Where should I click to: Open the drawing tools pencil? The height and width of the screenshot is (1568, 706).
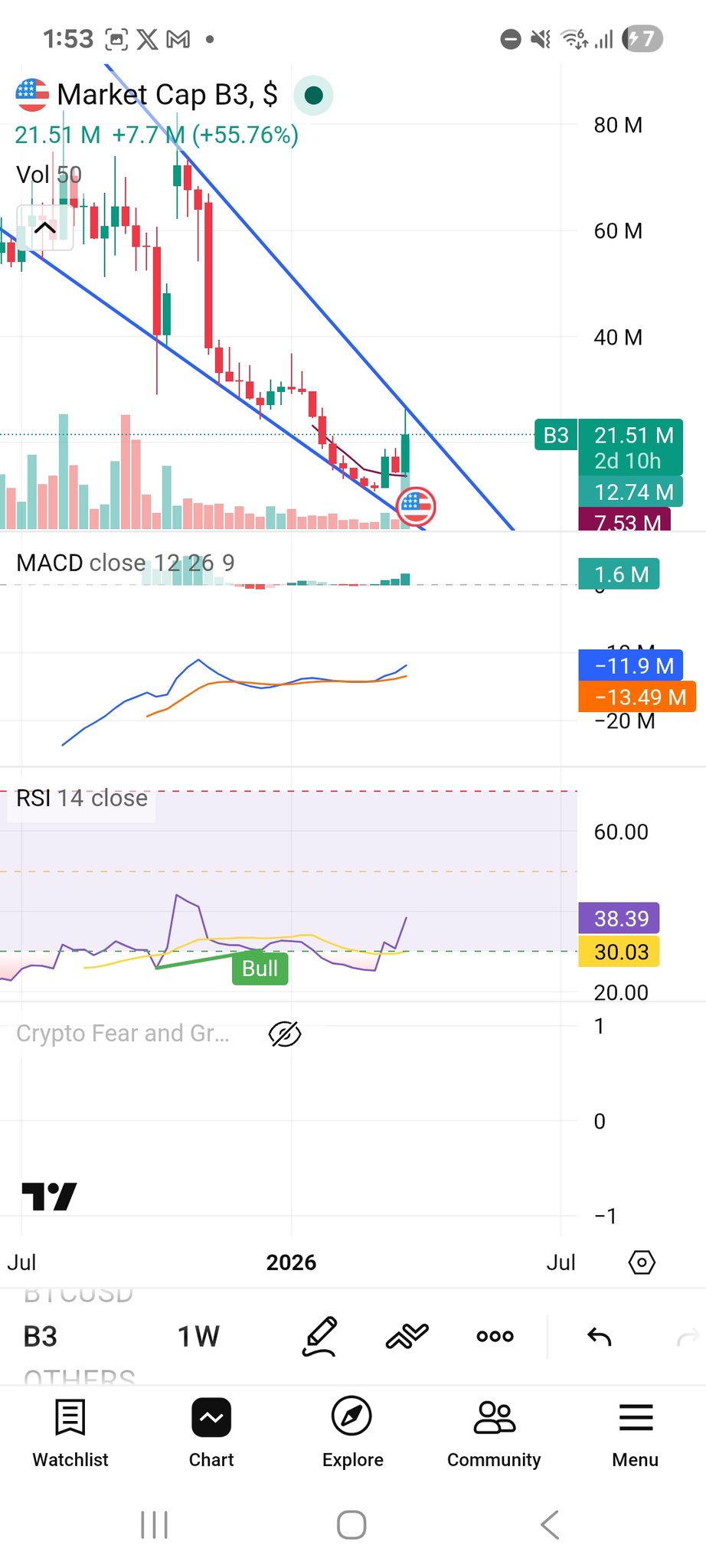coord(319,1337)
